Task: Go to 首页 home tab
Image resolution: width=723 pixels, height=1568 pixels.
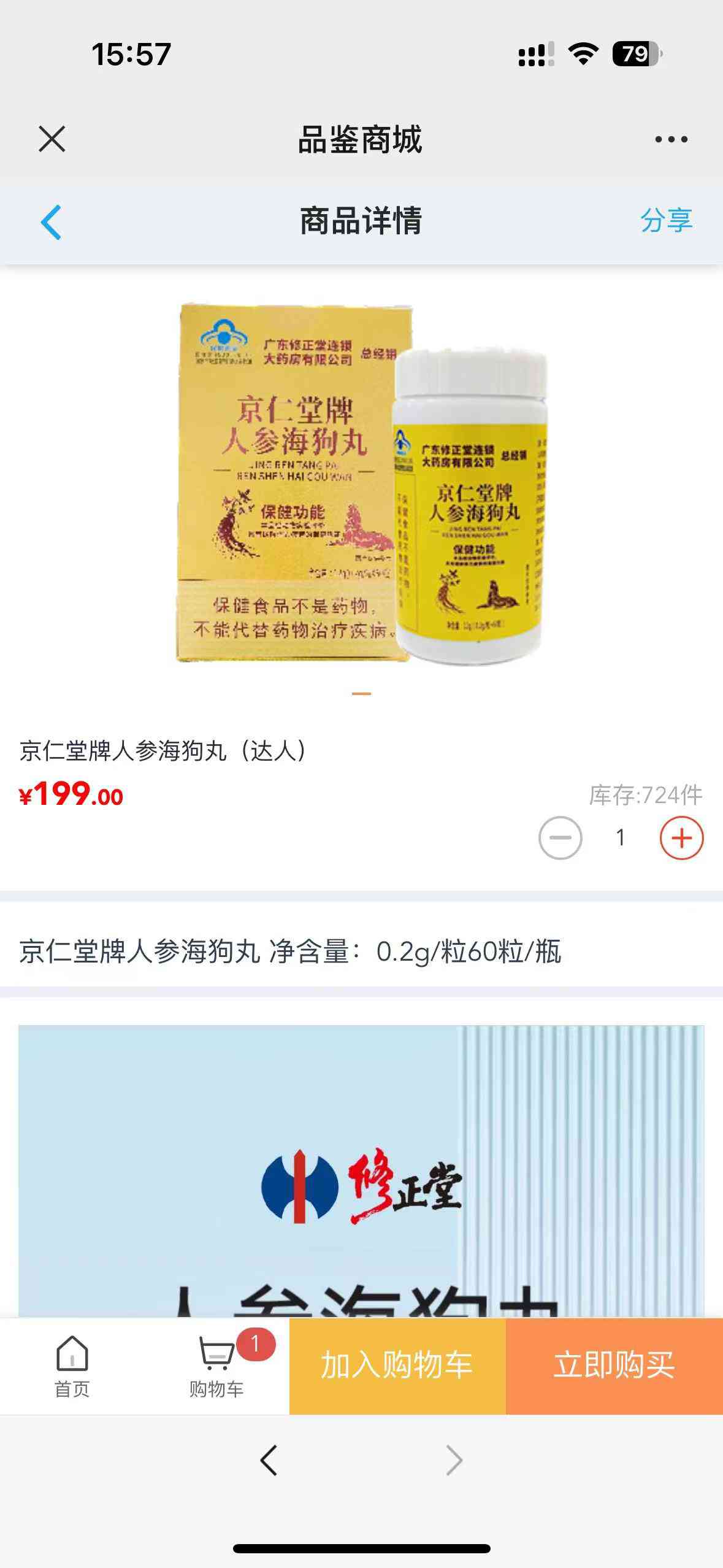Action: point(72,1366)
